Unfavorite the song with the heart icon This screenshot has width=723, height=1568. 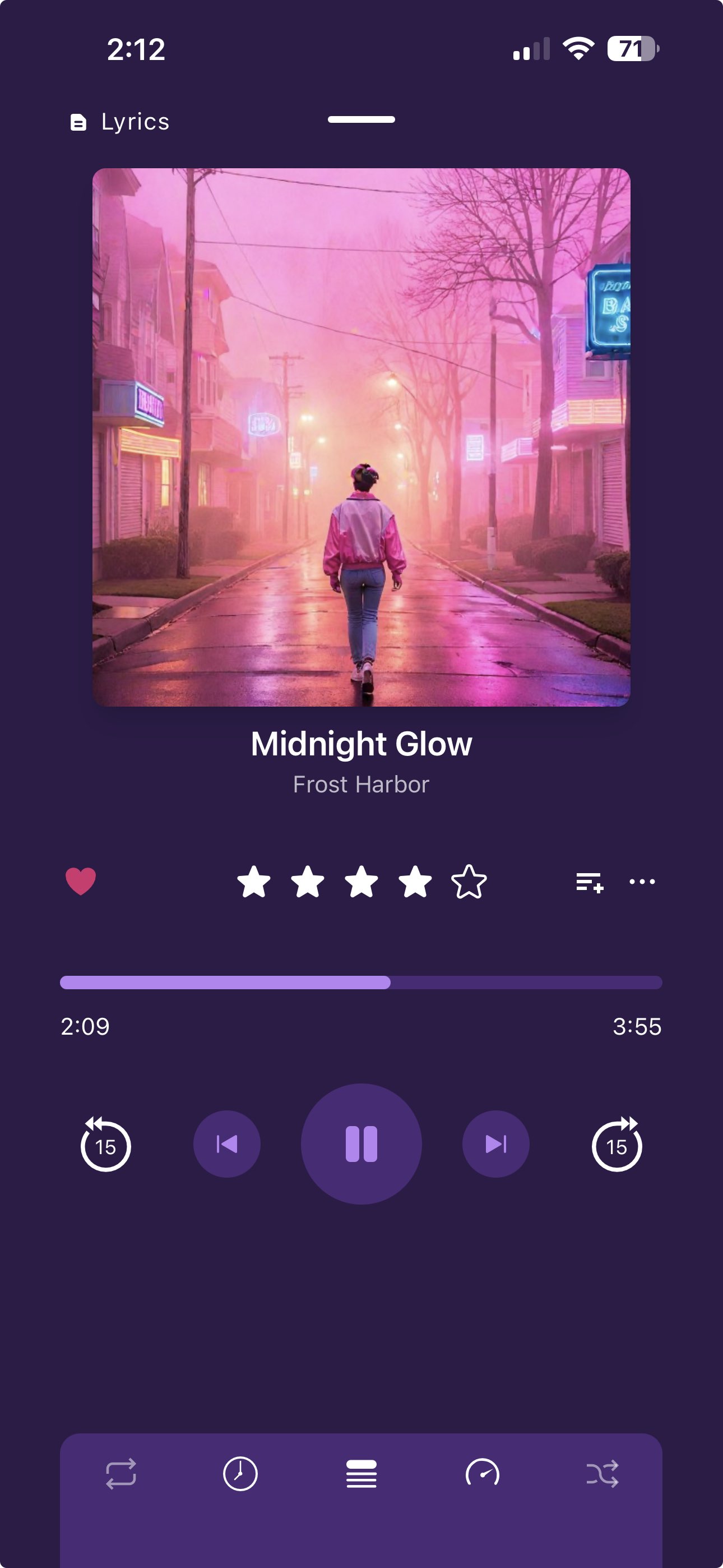[82, 882]
